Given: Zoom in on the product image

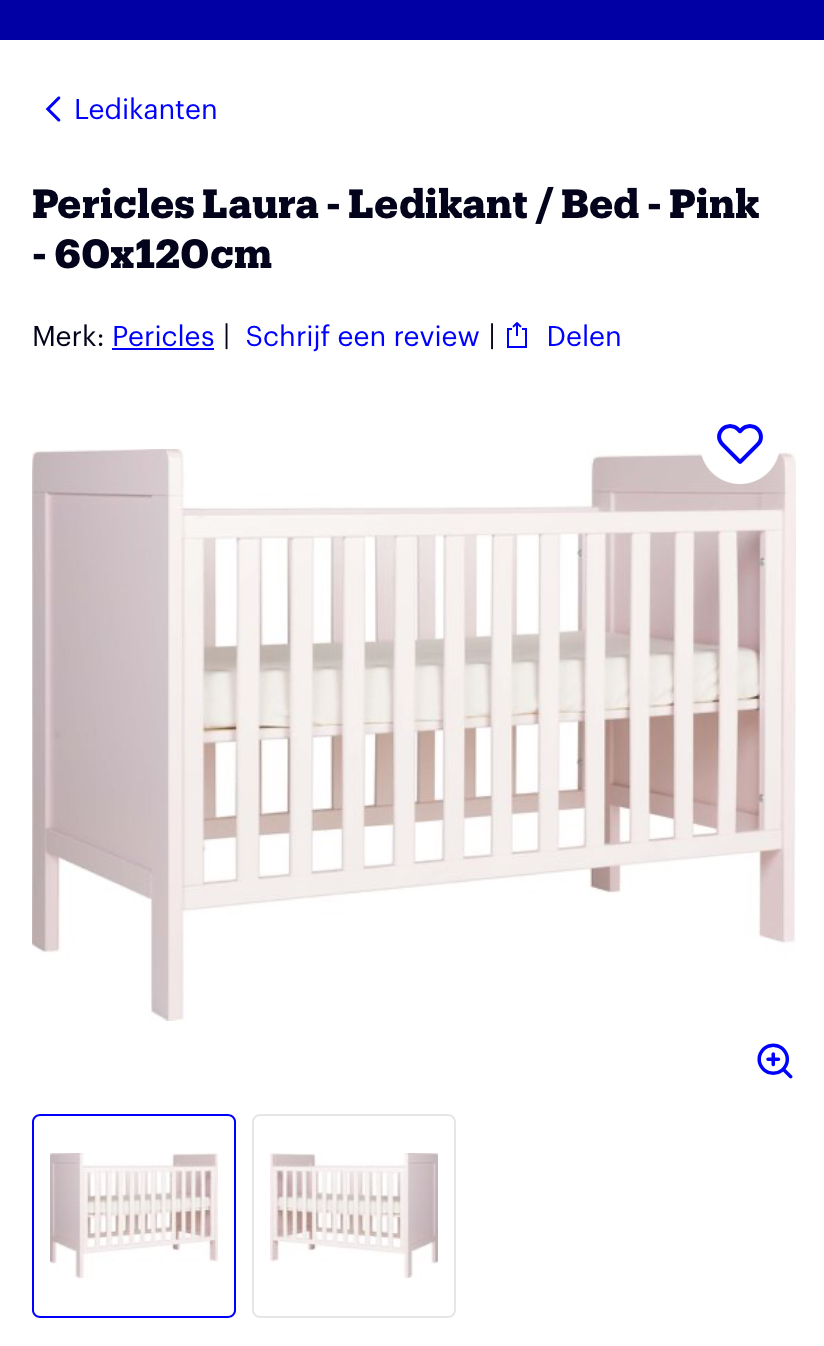Looking at the screenshot, I should 774,1060.
